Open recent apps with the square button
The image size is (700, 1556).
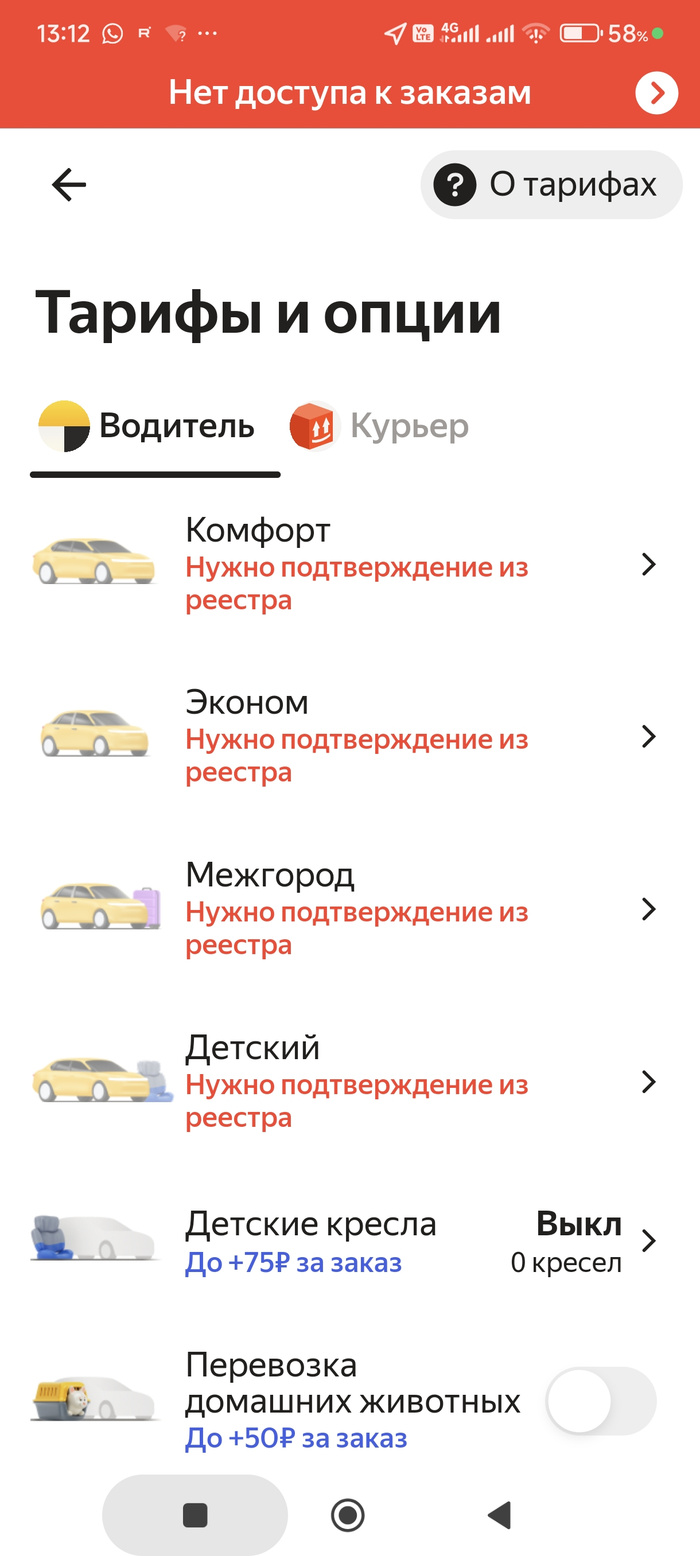tap(195, 1516)
